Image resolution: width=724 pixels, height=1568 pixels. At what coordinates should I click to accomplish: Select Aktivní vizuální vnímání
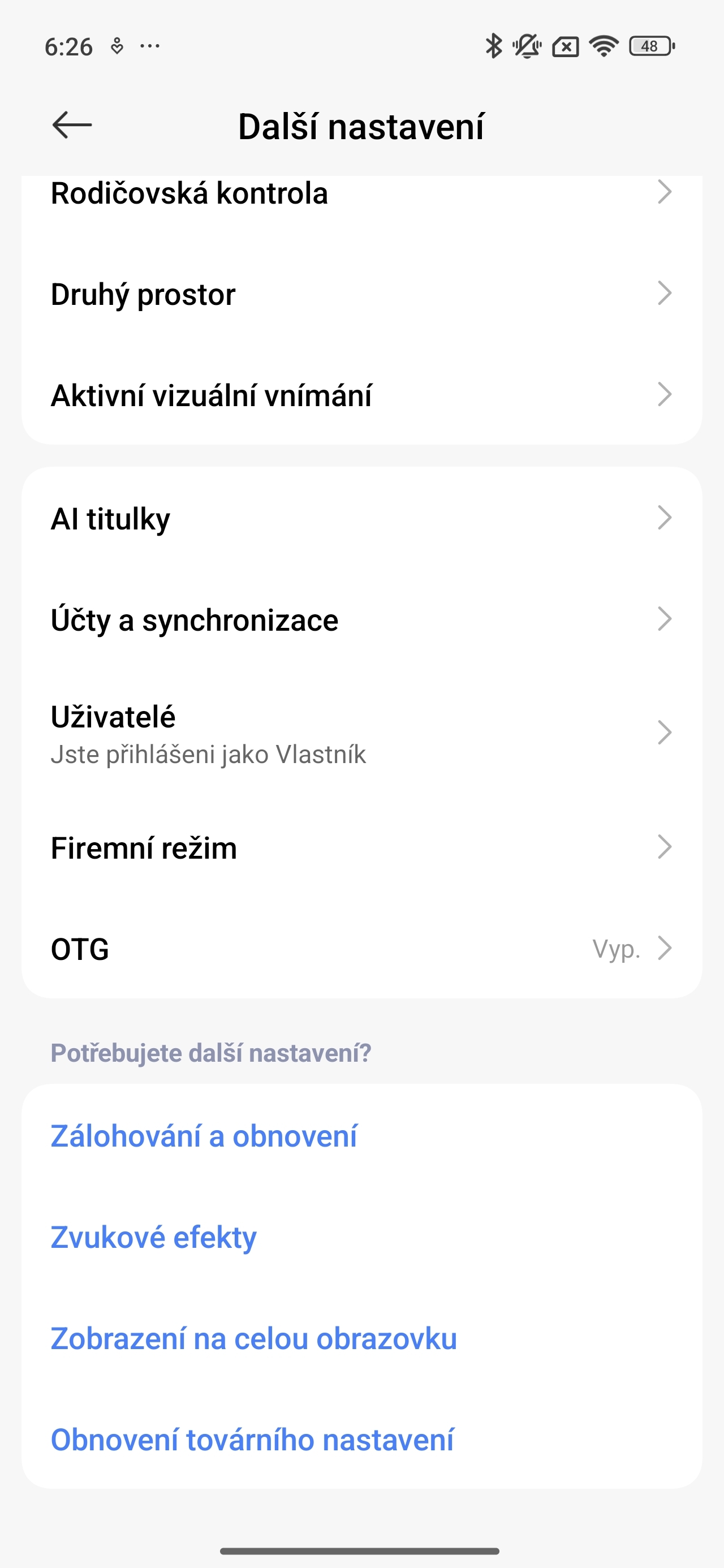pos(360,395)
